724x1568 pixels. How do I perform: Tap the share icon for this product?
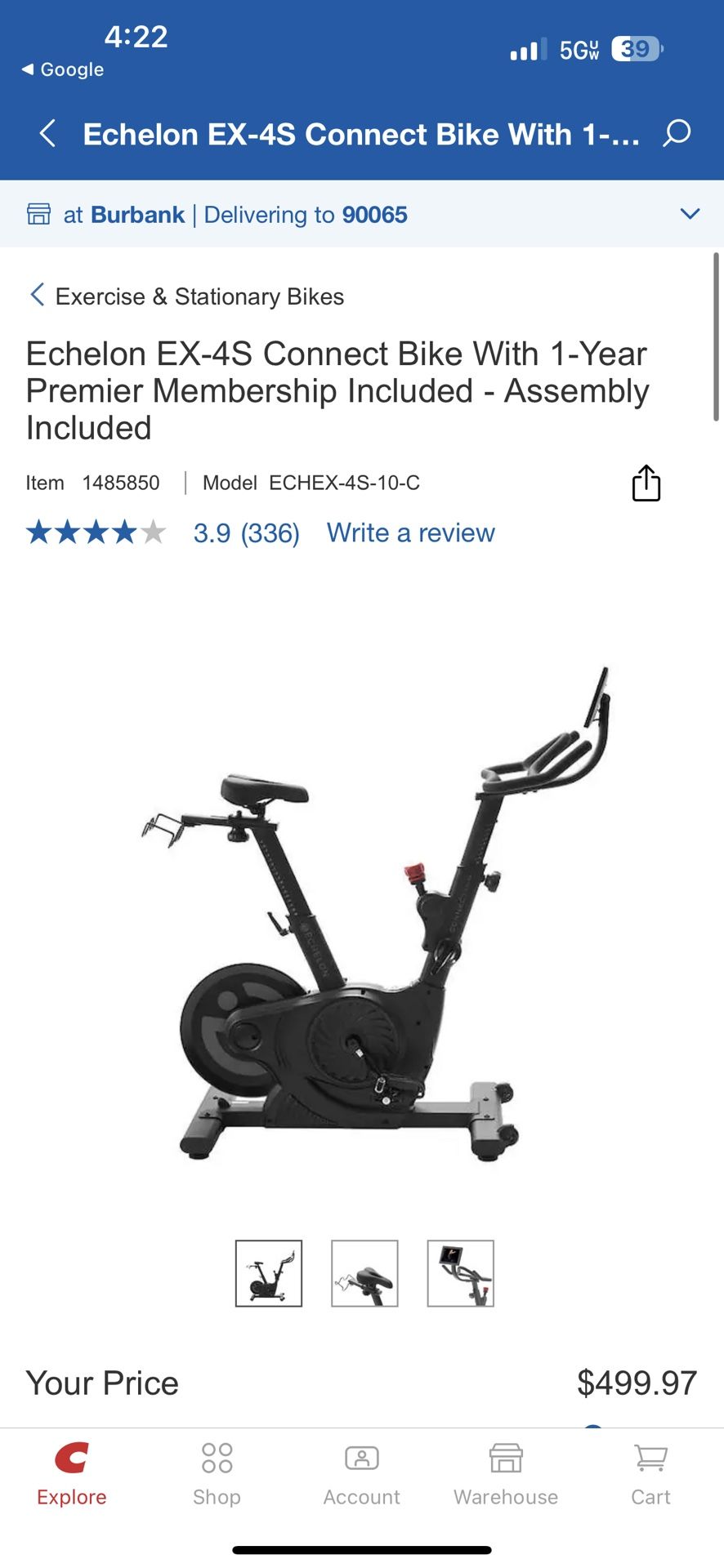click(x=646, y=483)
